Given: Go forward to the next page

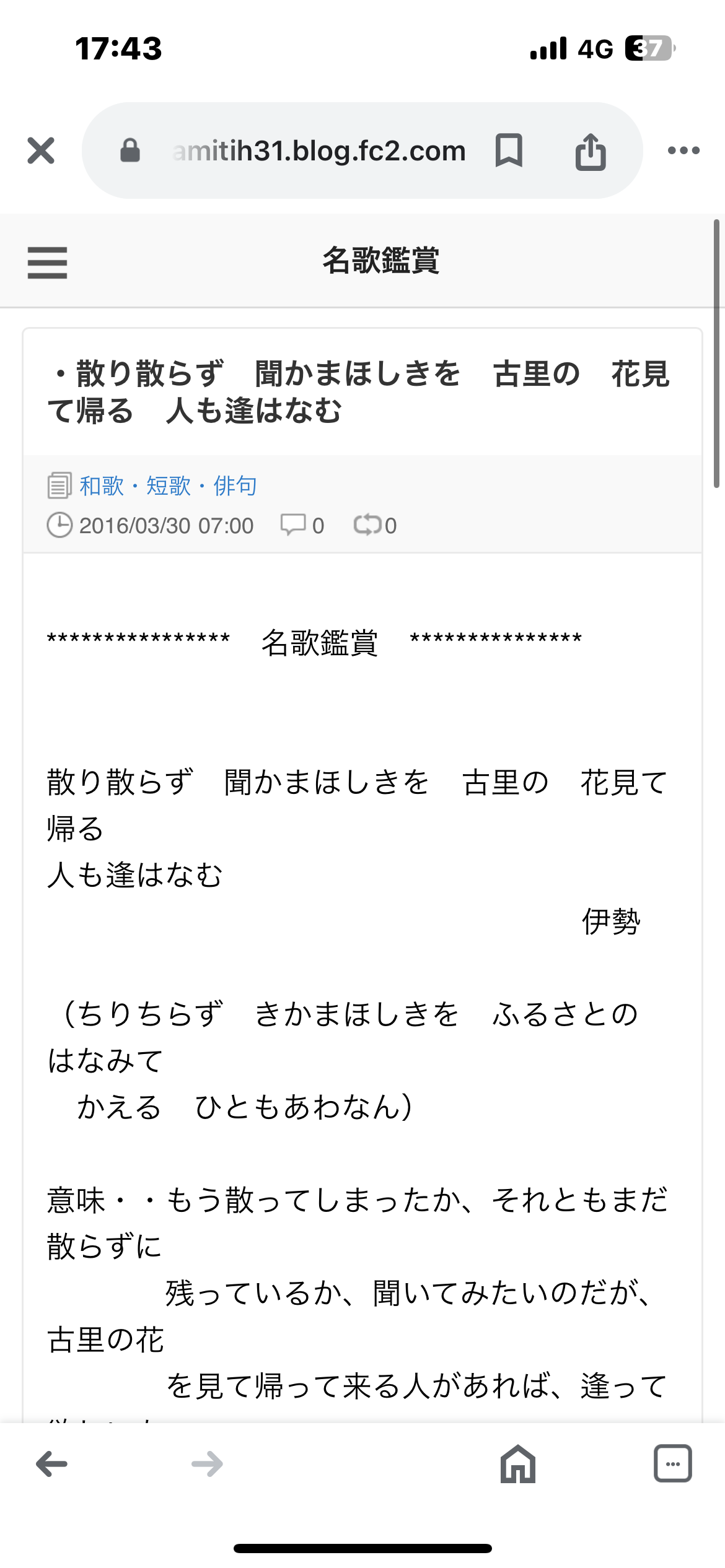Looking at the screenshot, I should click(x=207, y=1464).
